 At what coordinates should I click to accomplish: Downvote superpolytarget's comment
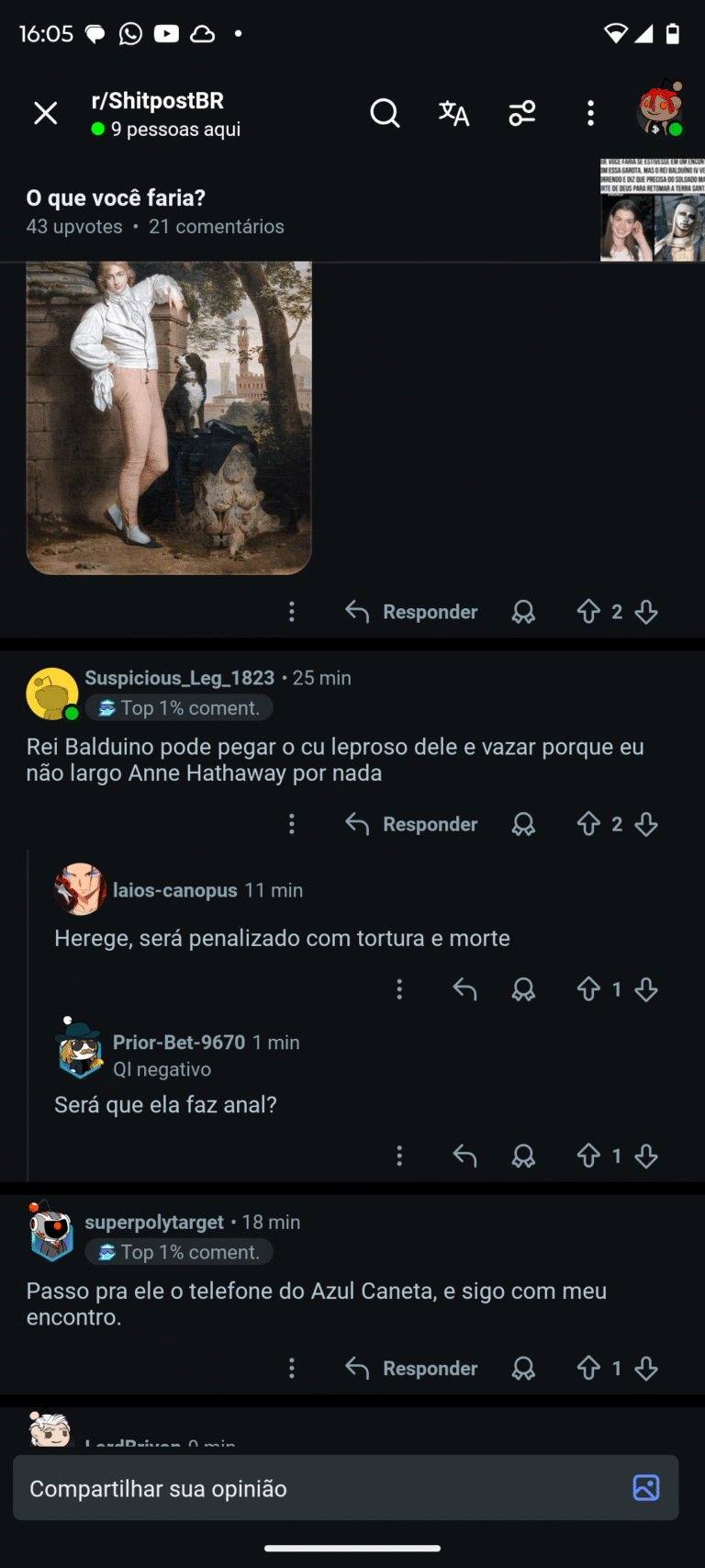pyautogui.click(x=646, y=1369)
